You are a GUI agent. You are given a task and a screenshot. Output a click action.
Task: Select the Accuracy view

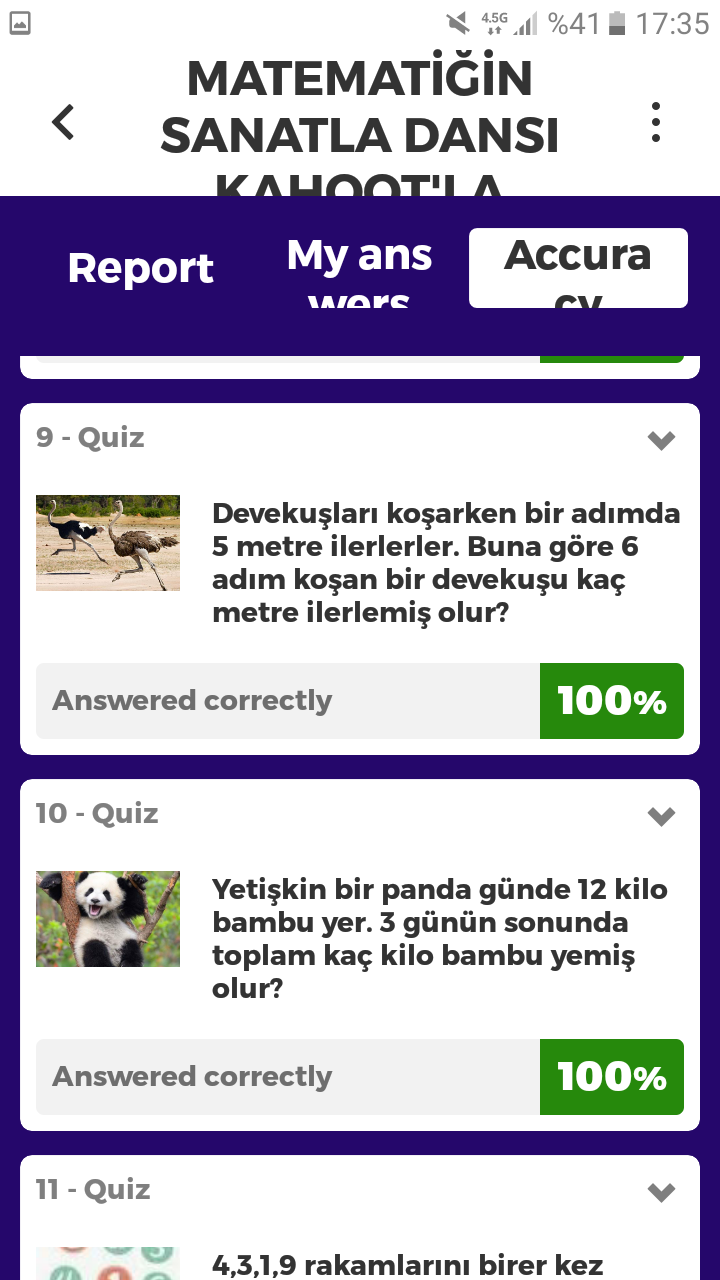(578, 268)
